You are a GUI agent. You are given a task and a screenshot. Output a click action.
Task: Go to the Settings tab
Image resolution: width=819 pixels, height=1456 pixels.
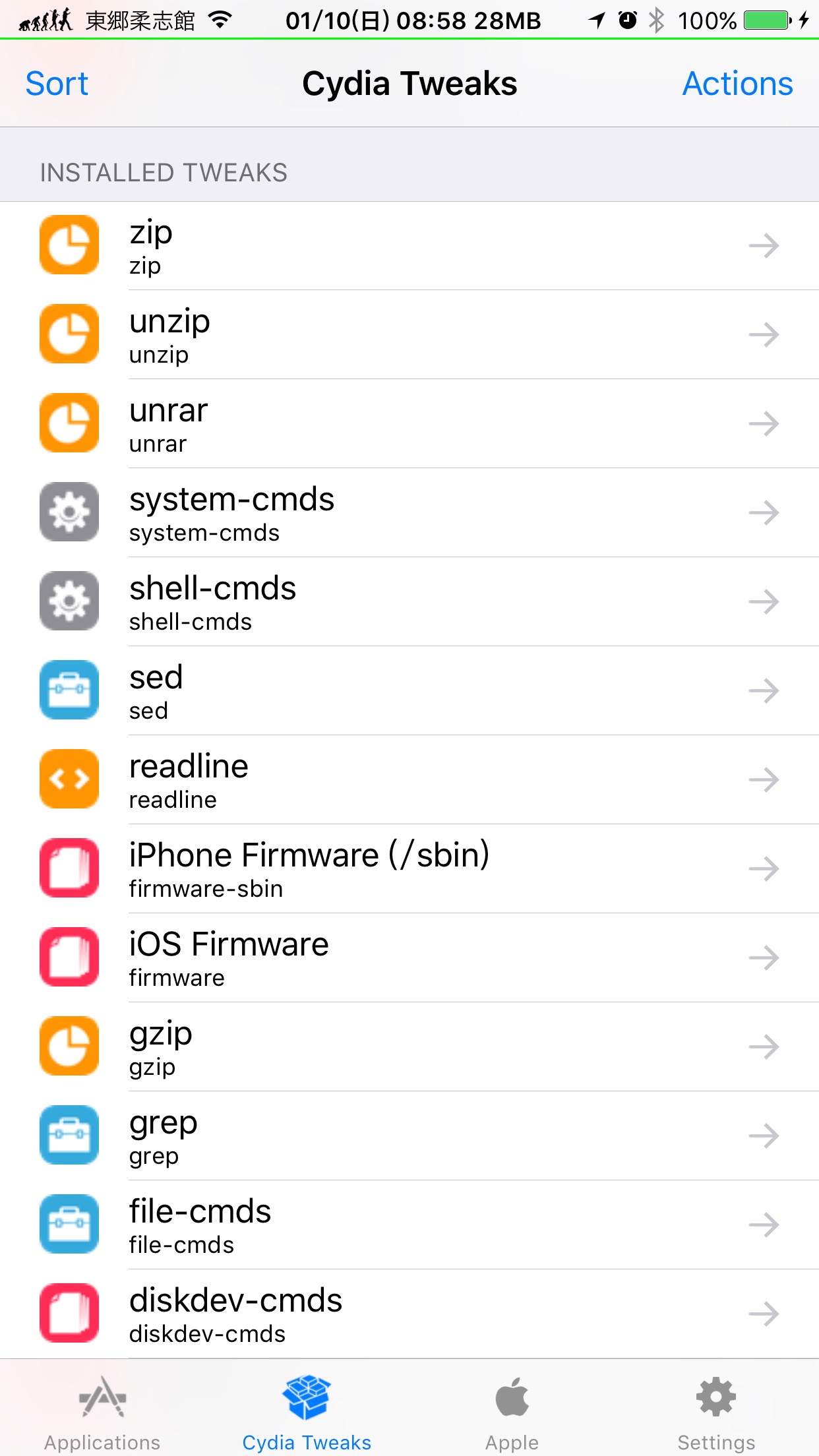pos(716,1412)
